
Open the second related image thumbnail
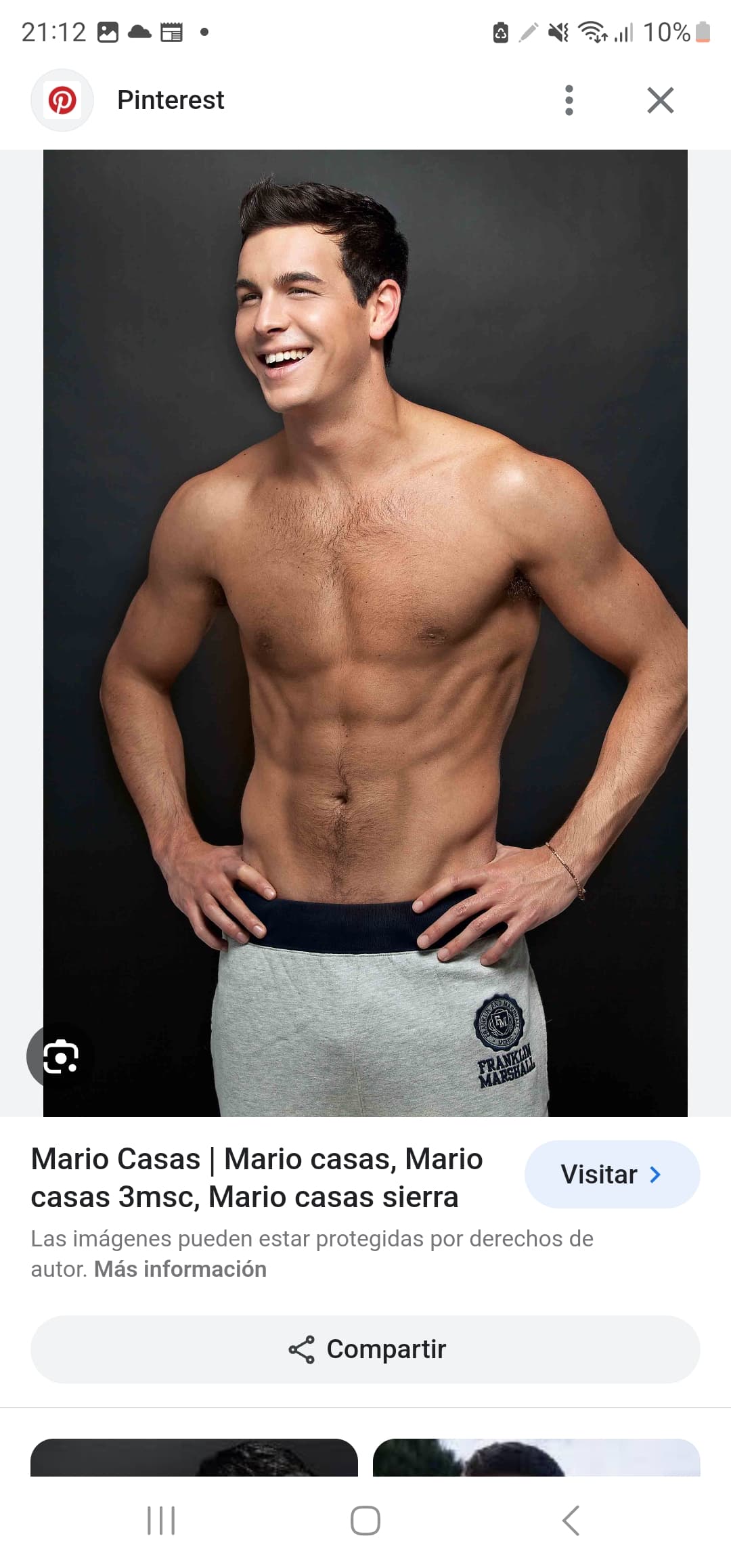[537, 1457]
